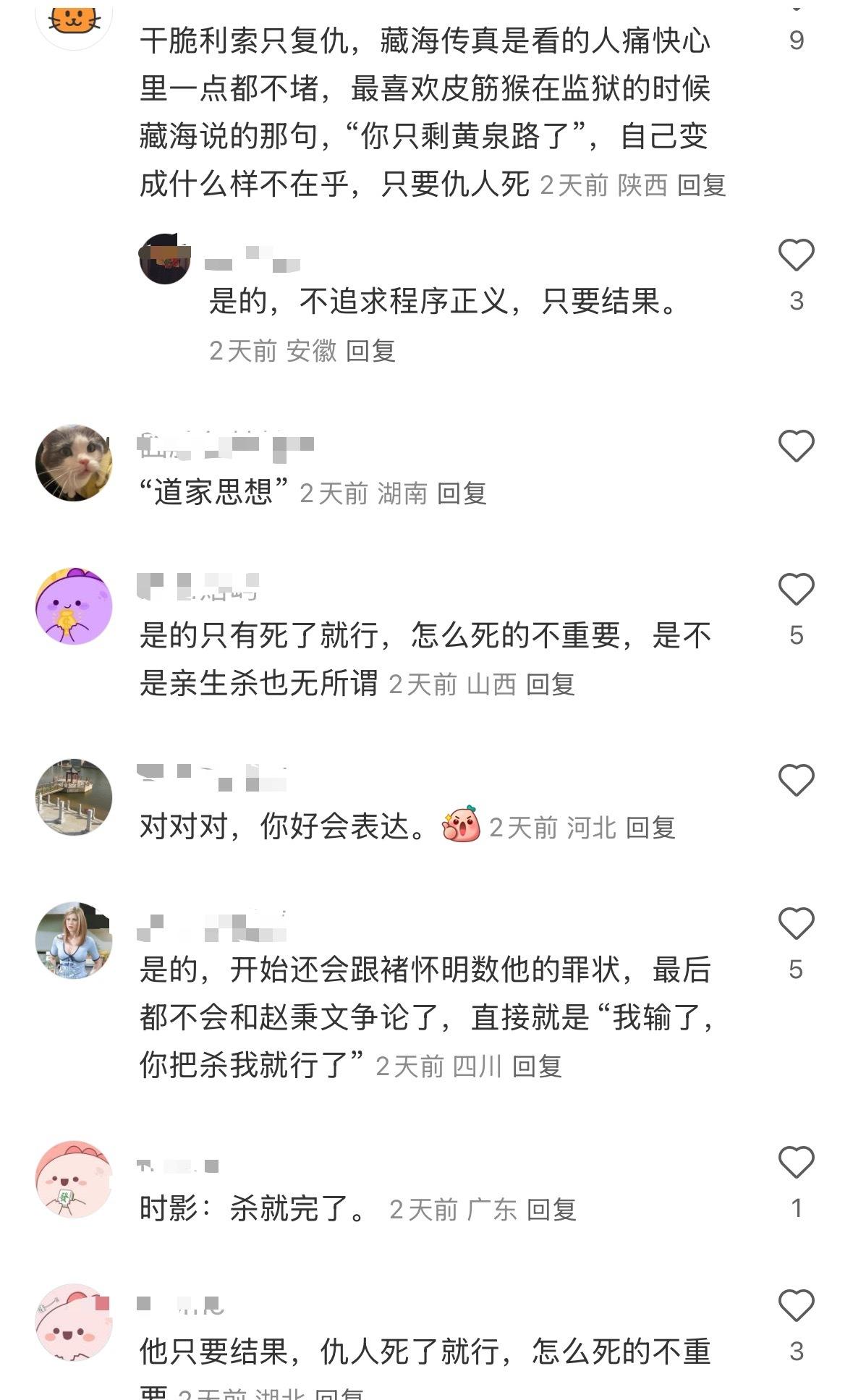Like the comment "是的，不追求程序正义，只要结果"

[x=796, y=255]
